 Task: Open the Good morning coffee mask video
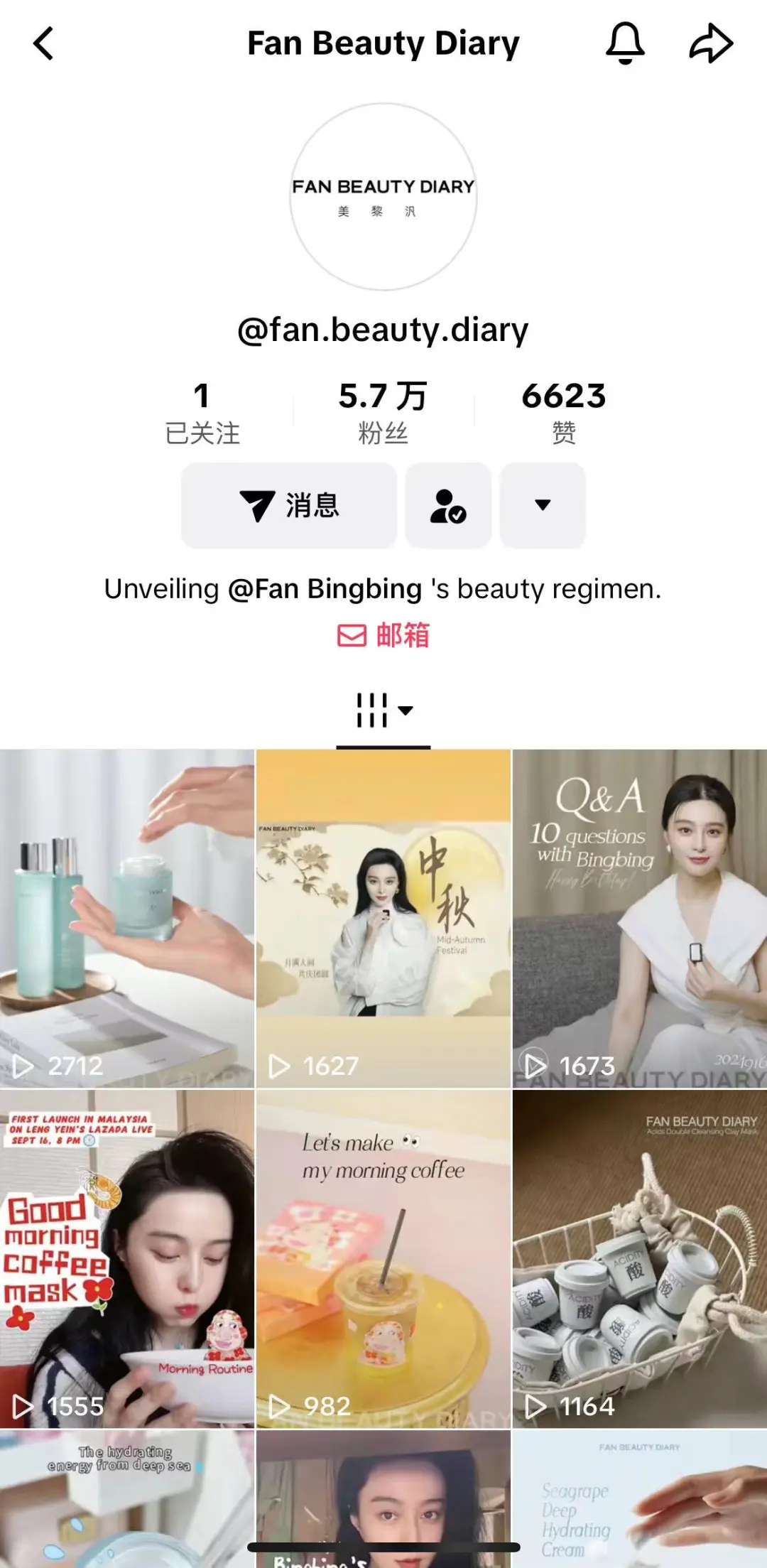coord(127,1259)
